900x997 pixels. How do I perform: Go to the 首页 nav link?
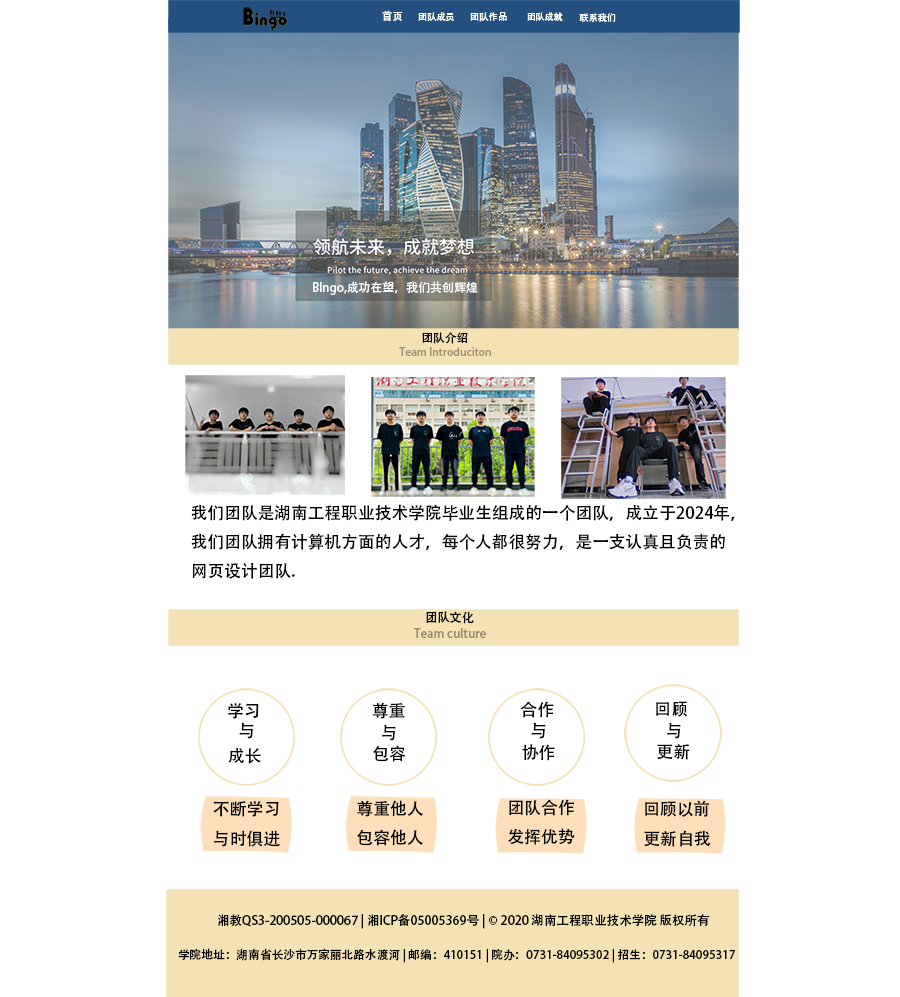coord(392,17)
